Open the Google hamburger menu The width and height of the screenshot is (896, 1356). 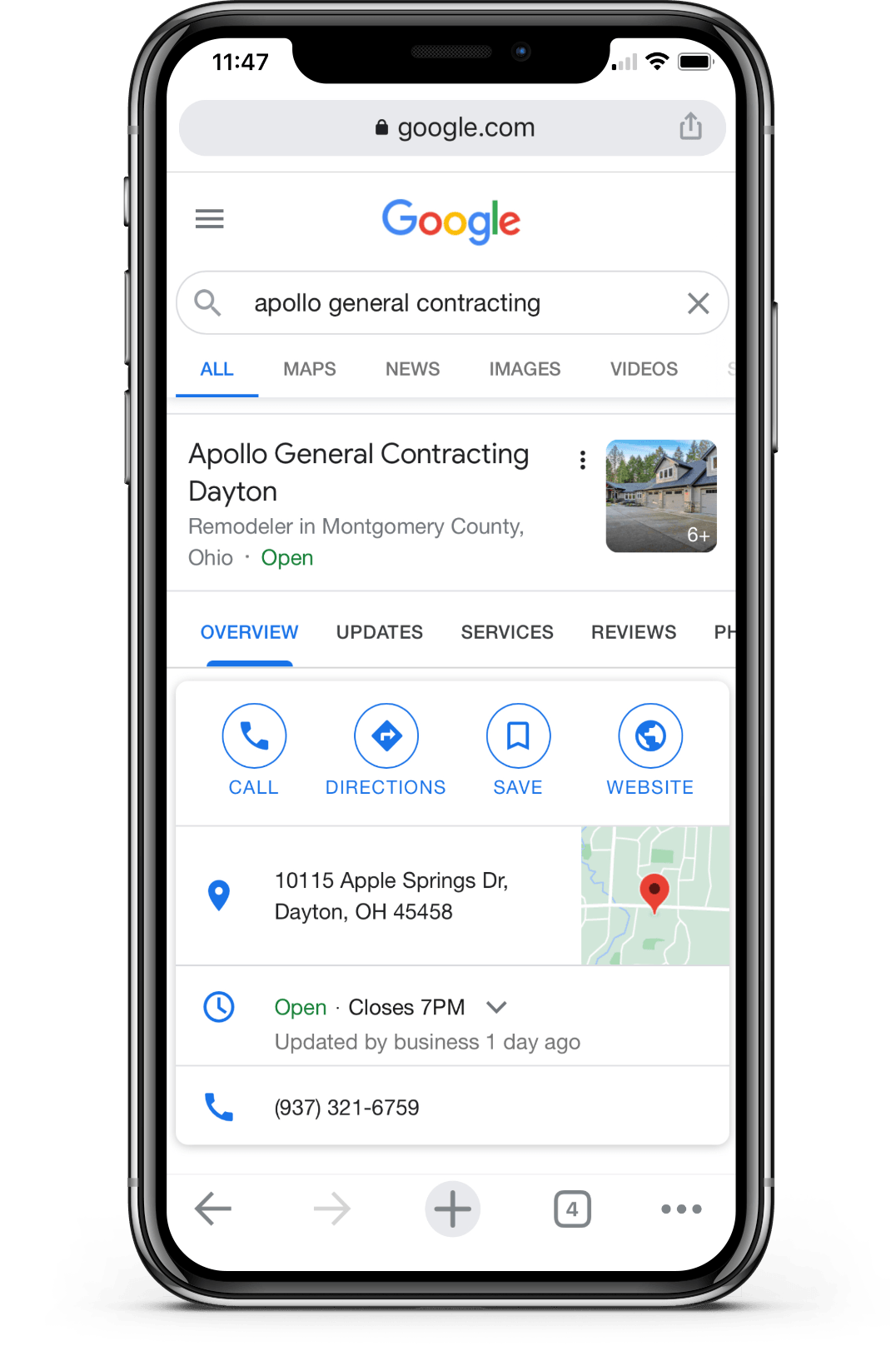point(209,219)
